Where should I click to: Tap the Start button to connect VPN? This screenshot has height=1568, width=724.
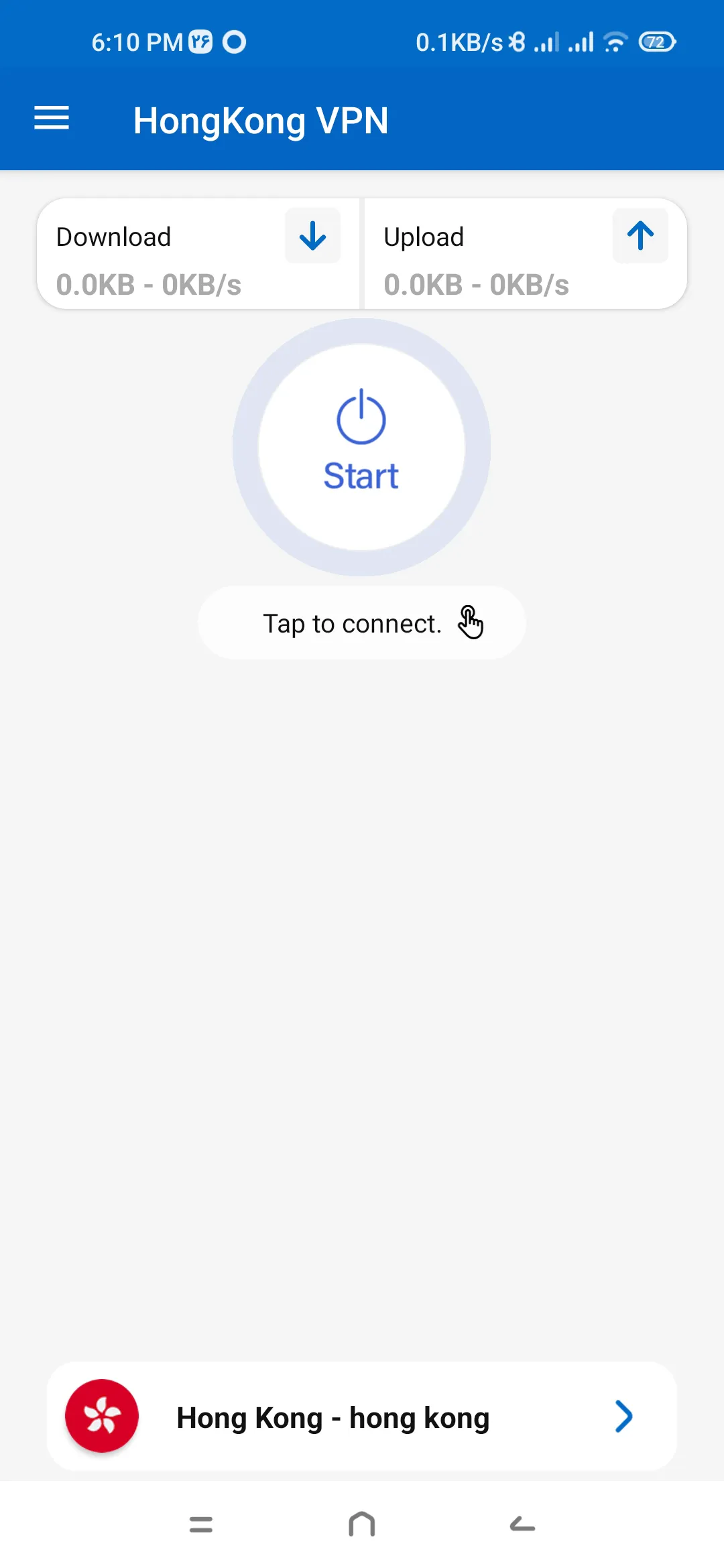(x=361, y=446)
